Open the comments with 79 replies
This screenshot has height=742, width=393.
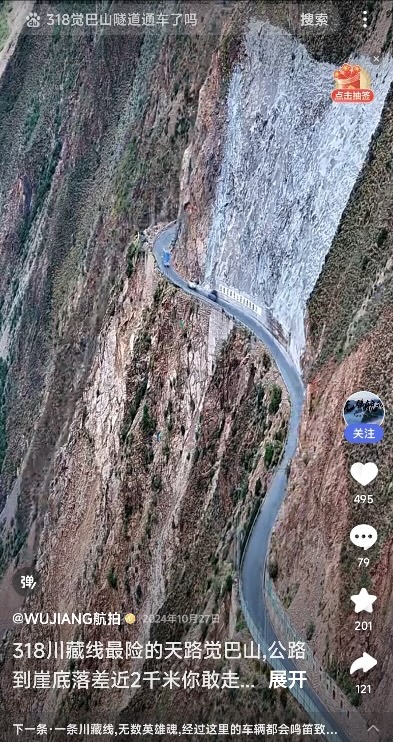364,537
